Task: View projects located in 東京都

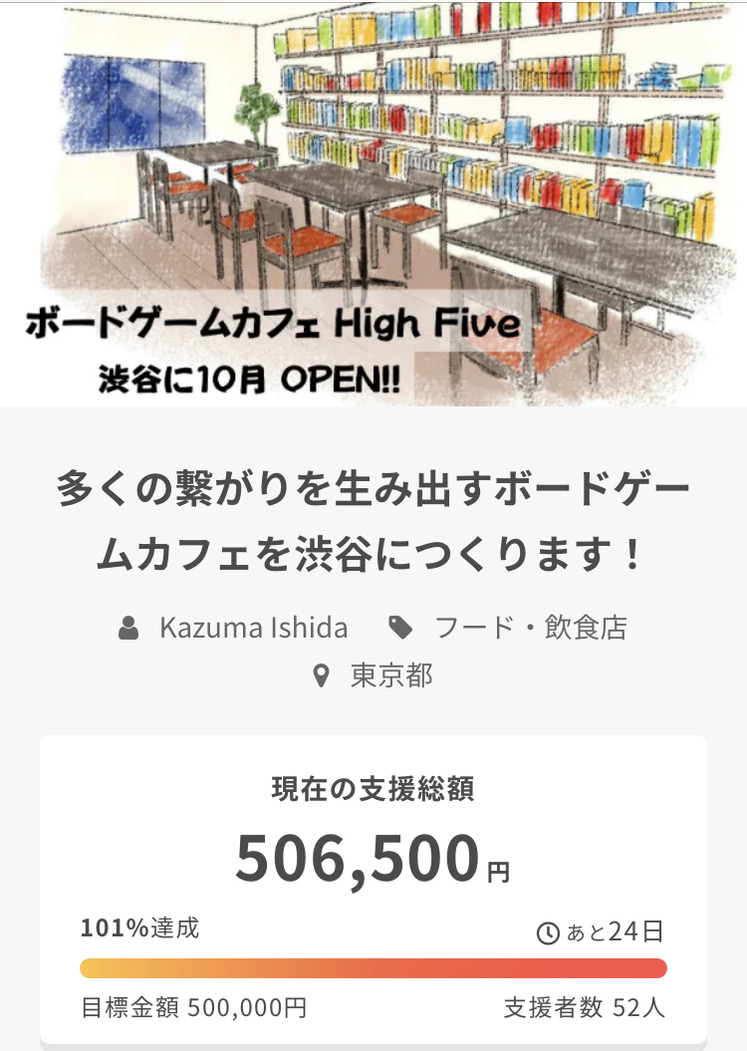Action: (x=390, y=675)
